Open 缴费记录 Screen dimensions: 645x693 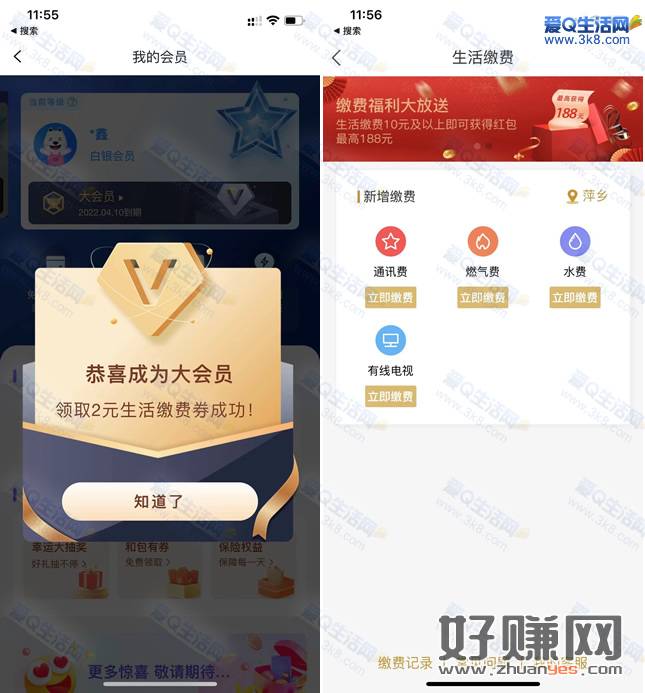pyautogui.click(x=405, y=663)
